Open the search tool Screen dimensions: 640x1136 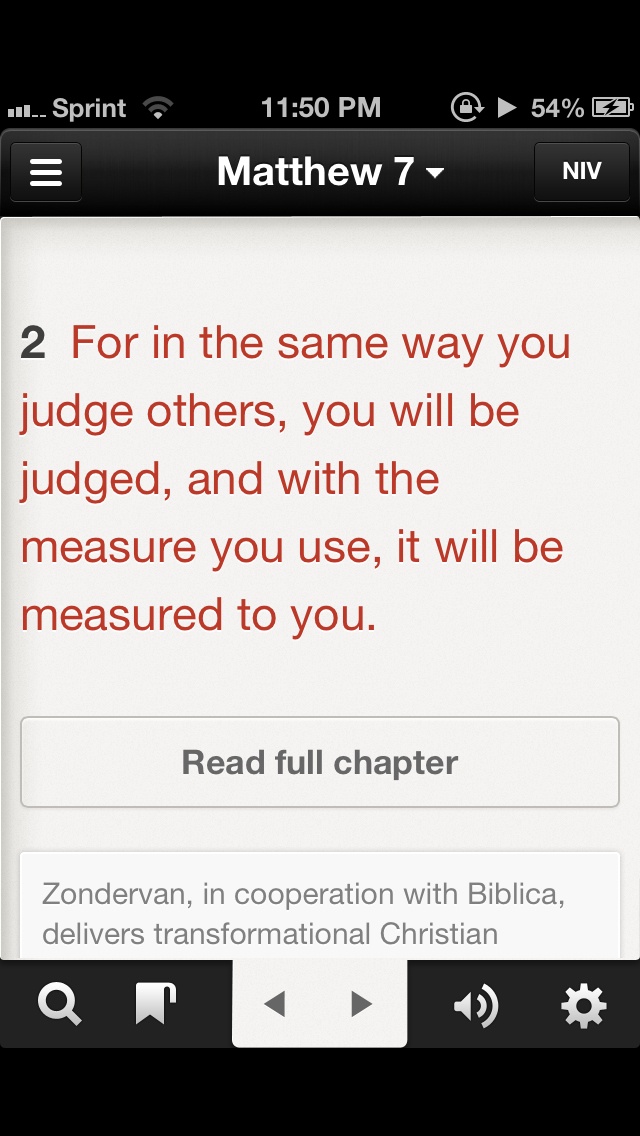pos(60,1004)
